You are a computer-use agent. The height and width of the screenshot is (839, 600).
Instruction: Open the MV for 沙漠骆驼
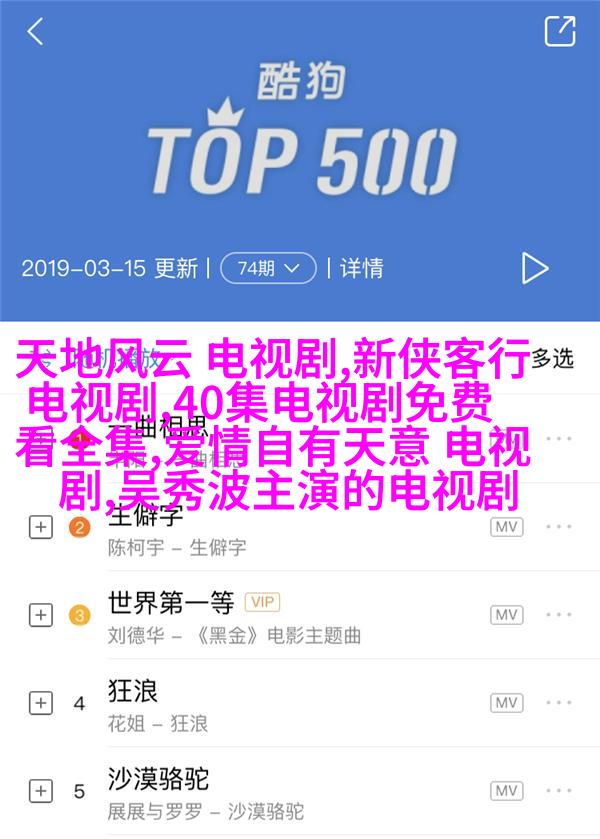tap(506, 791)
